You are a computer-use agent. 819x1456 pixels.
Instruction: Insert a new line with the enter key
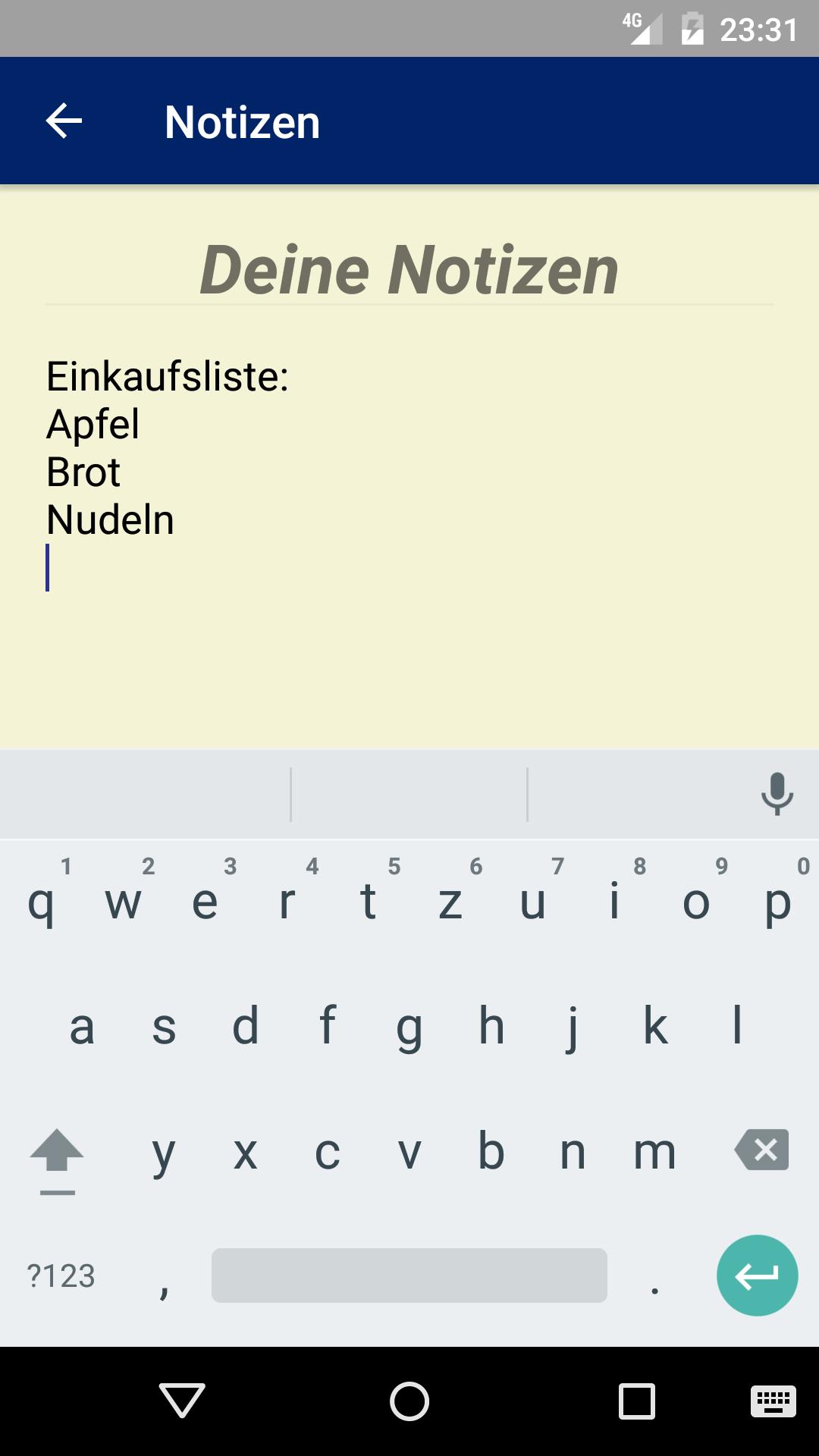757,1276
